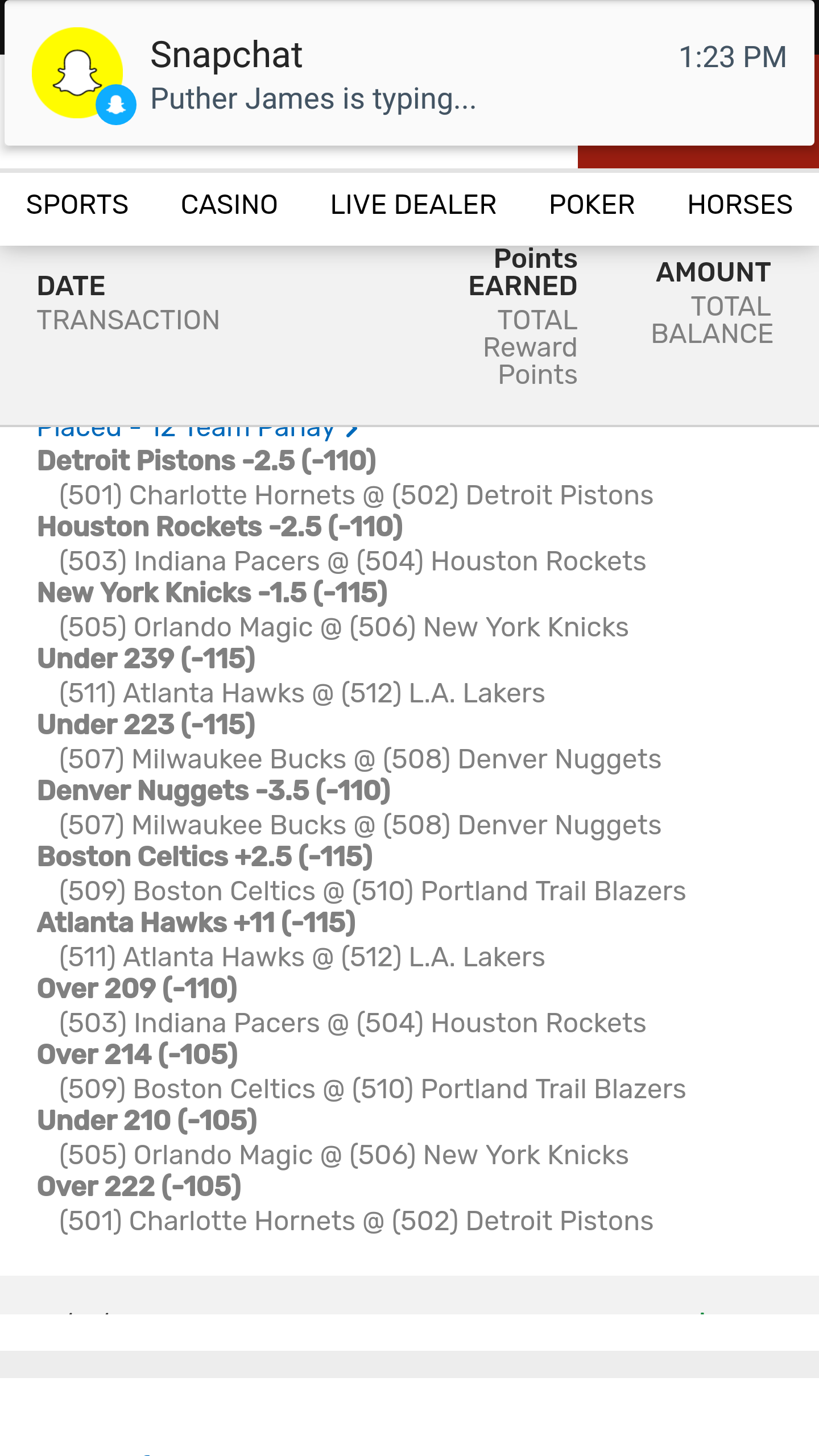This screenshot has width=819, height=1456.
Task: Select the Boston Celtics +2.5 parlay leg
Action: (x=205, y=856)
